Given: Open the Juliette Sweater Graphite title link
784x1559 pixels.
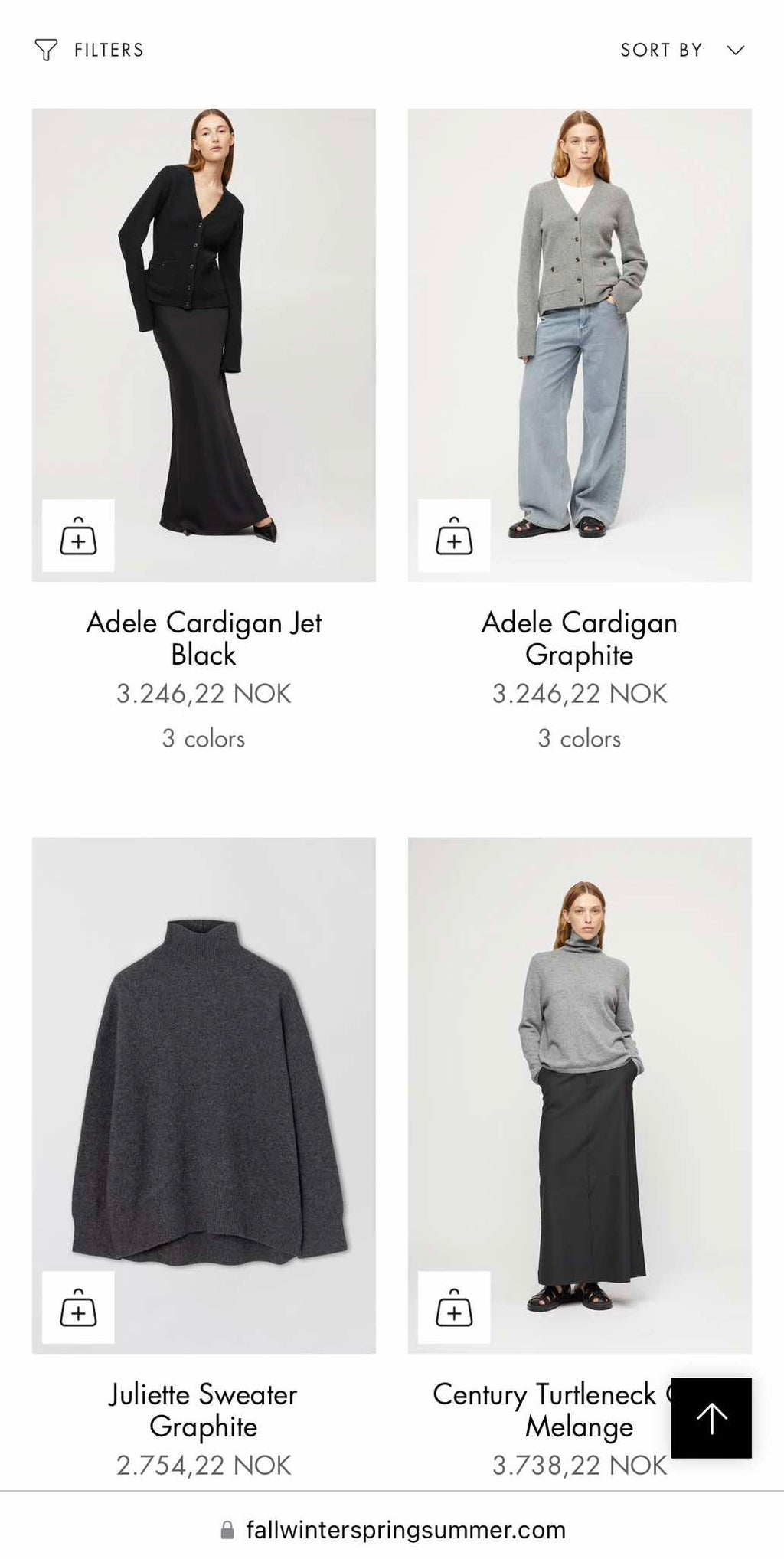Looking at the screenshot, I should (204, 1410).
